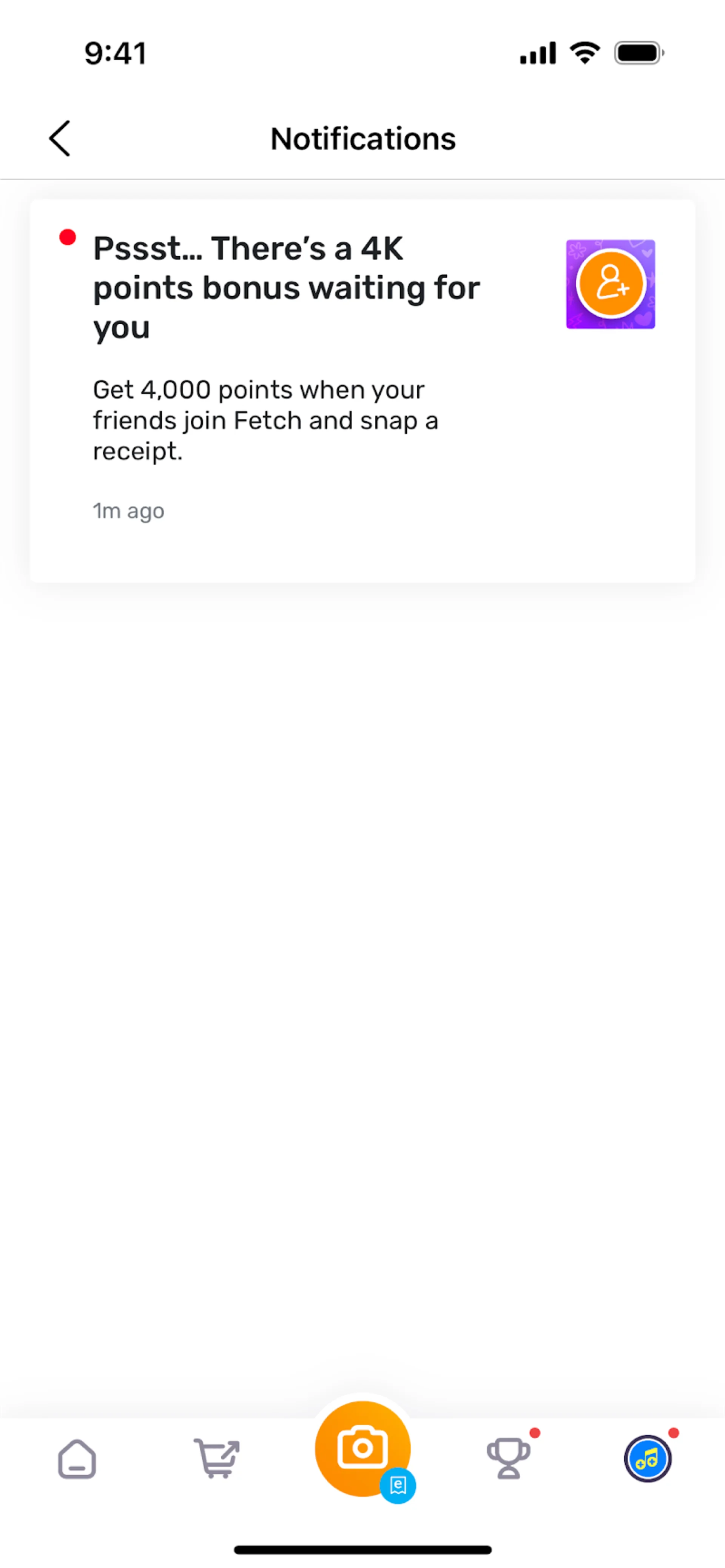
Task: Go back from Notifications
Action: coord(60,138)
